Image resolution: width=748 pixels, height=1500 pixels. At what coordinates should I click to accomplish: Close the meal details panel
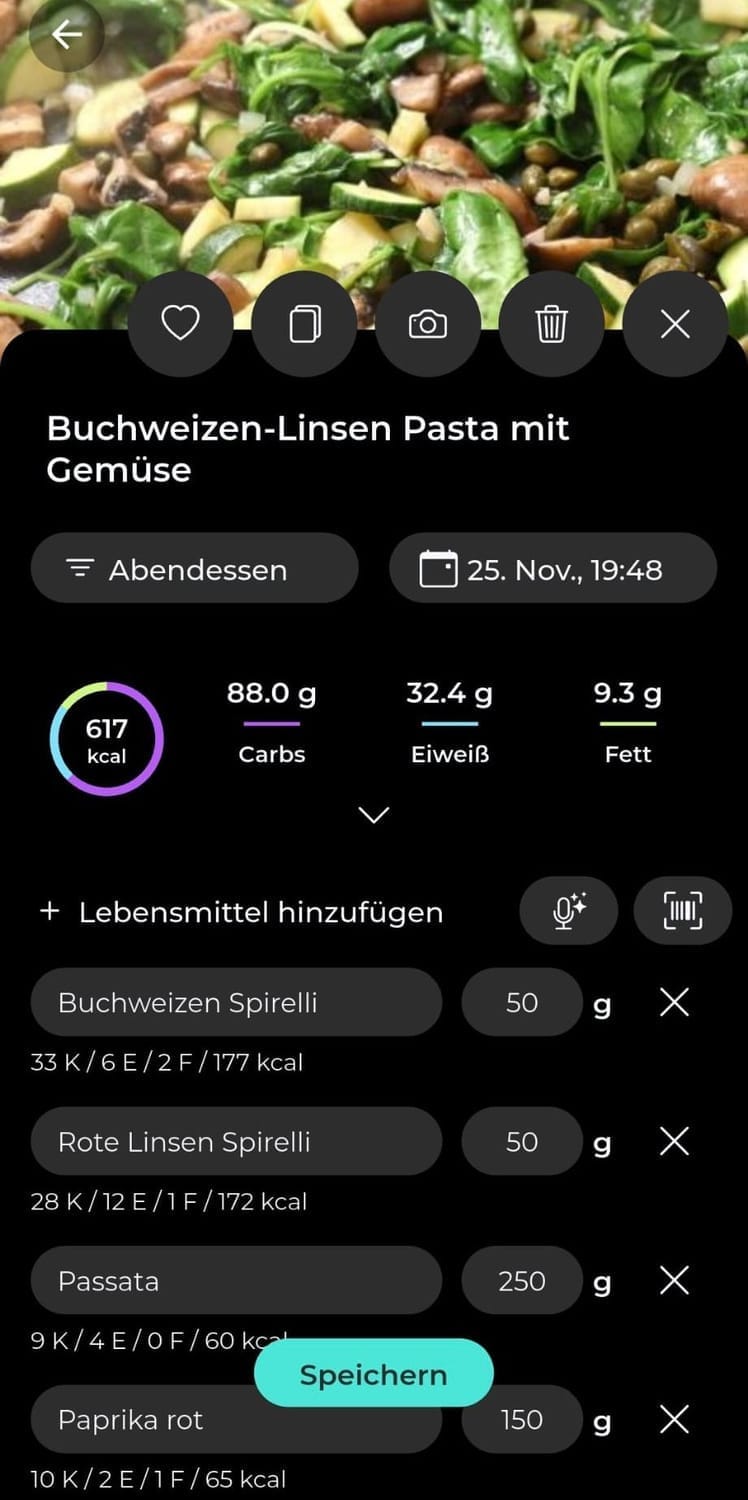(675, 324)
